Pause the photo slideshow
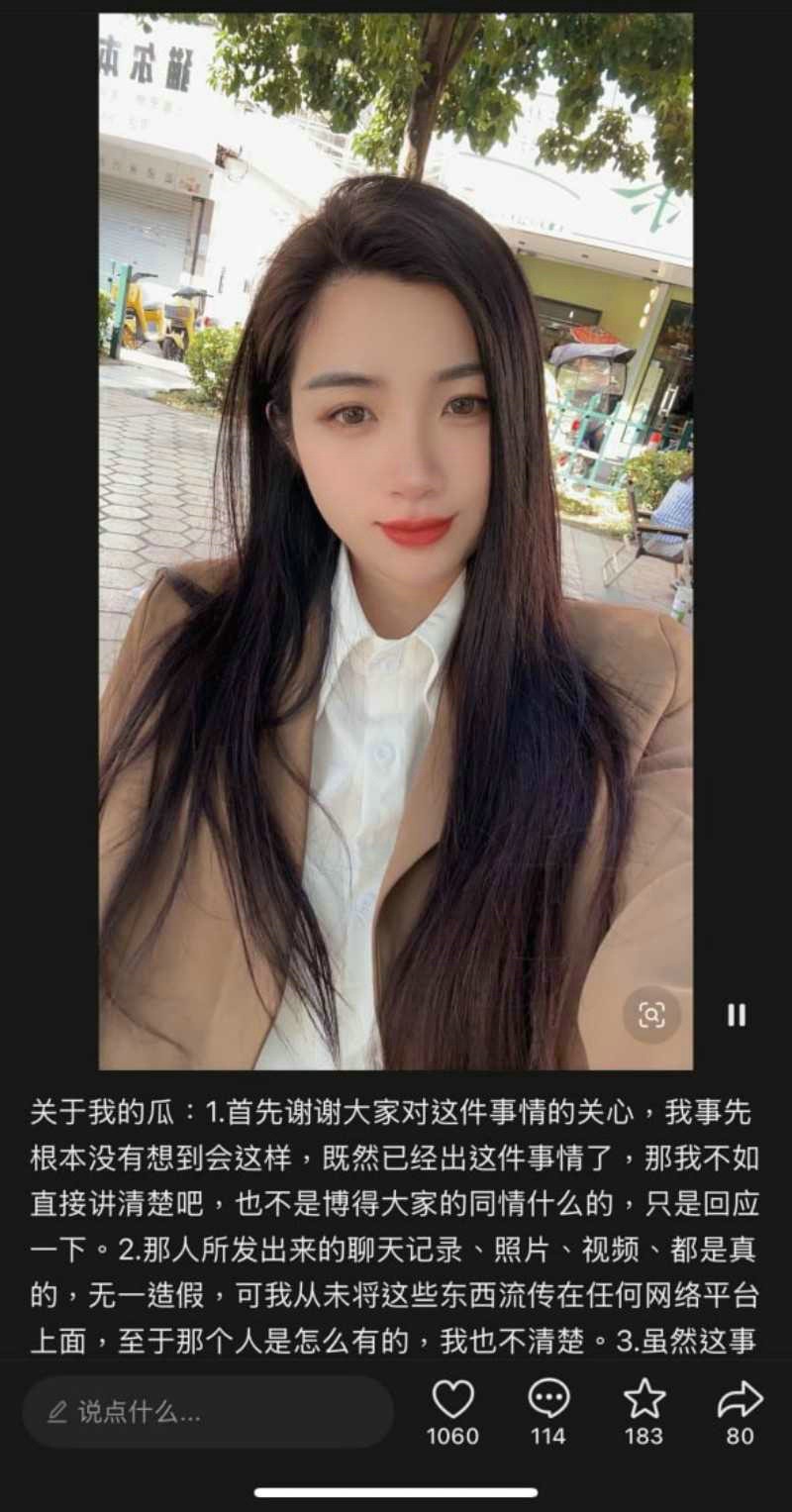792x1512 pixels. click(737, 1015)
